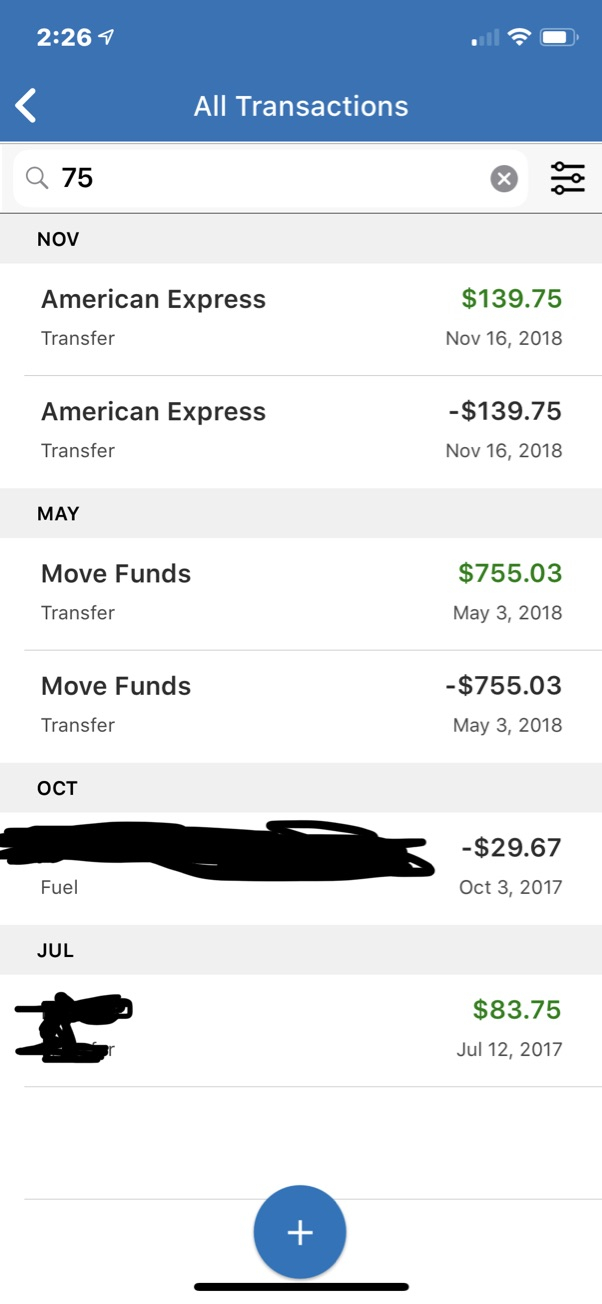Viewport: 602px width, 1304px height.
Task: Add a new transaction with plus button
Action: (x=300, y=1232)
